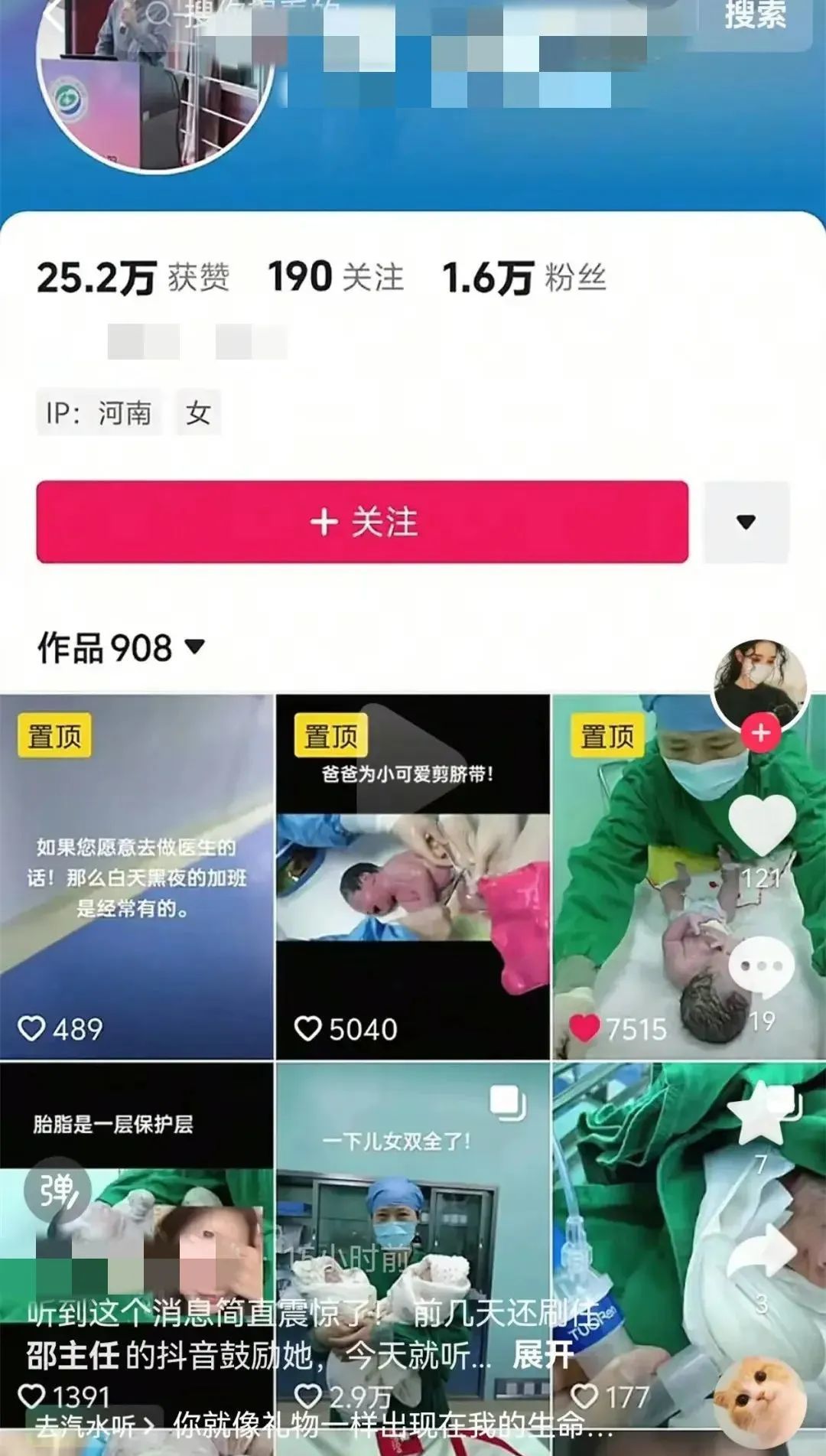View the 1.6万 粉丝 followers list
The image size is (826, 1456).
coord(525,277)
